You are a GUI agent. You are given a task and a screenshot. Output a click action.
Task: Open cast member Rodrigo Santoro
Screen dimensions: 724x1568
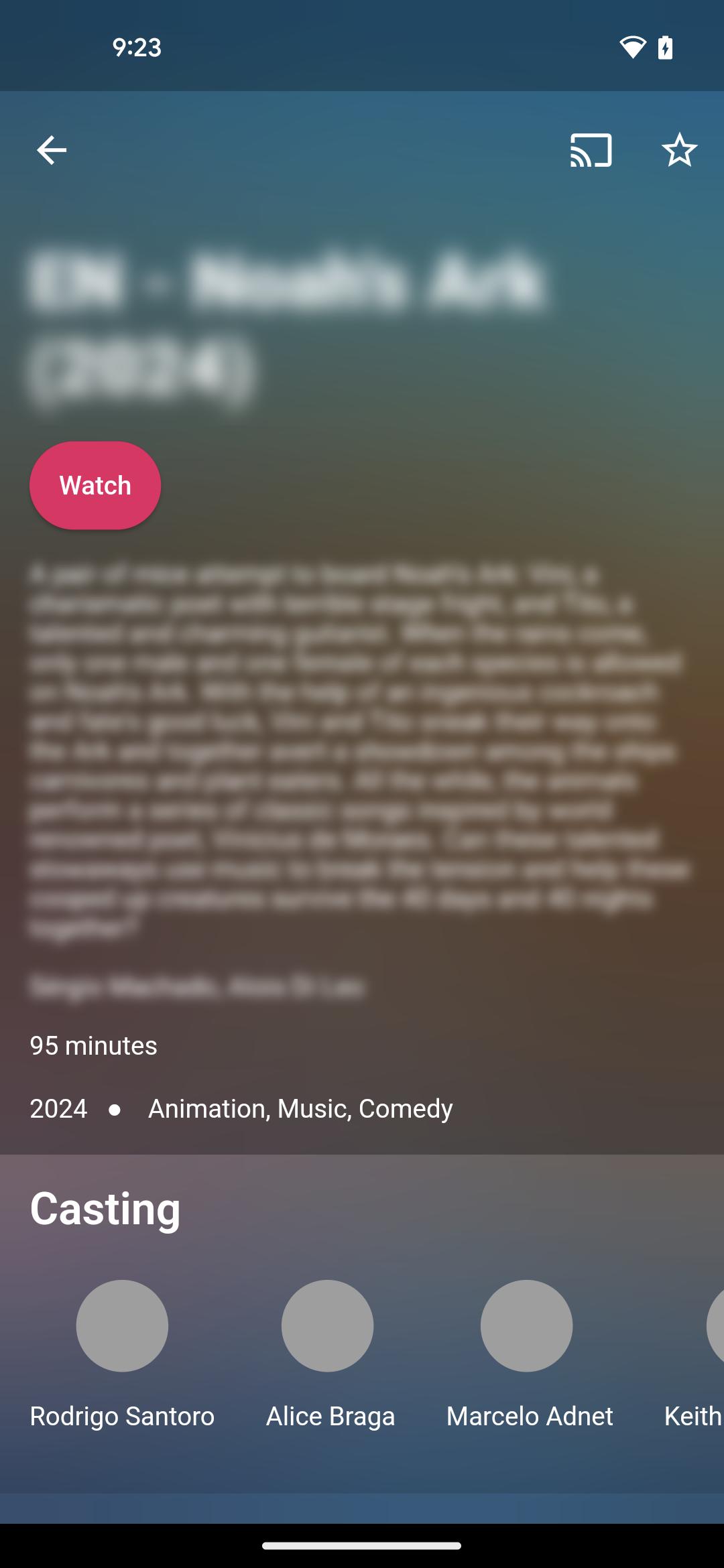[122, 1354]
